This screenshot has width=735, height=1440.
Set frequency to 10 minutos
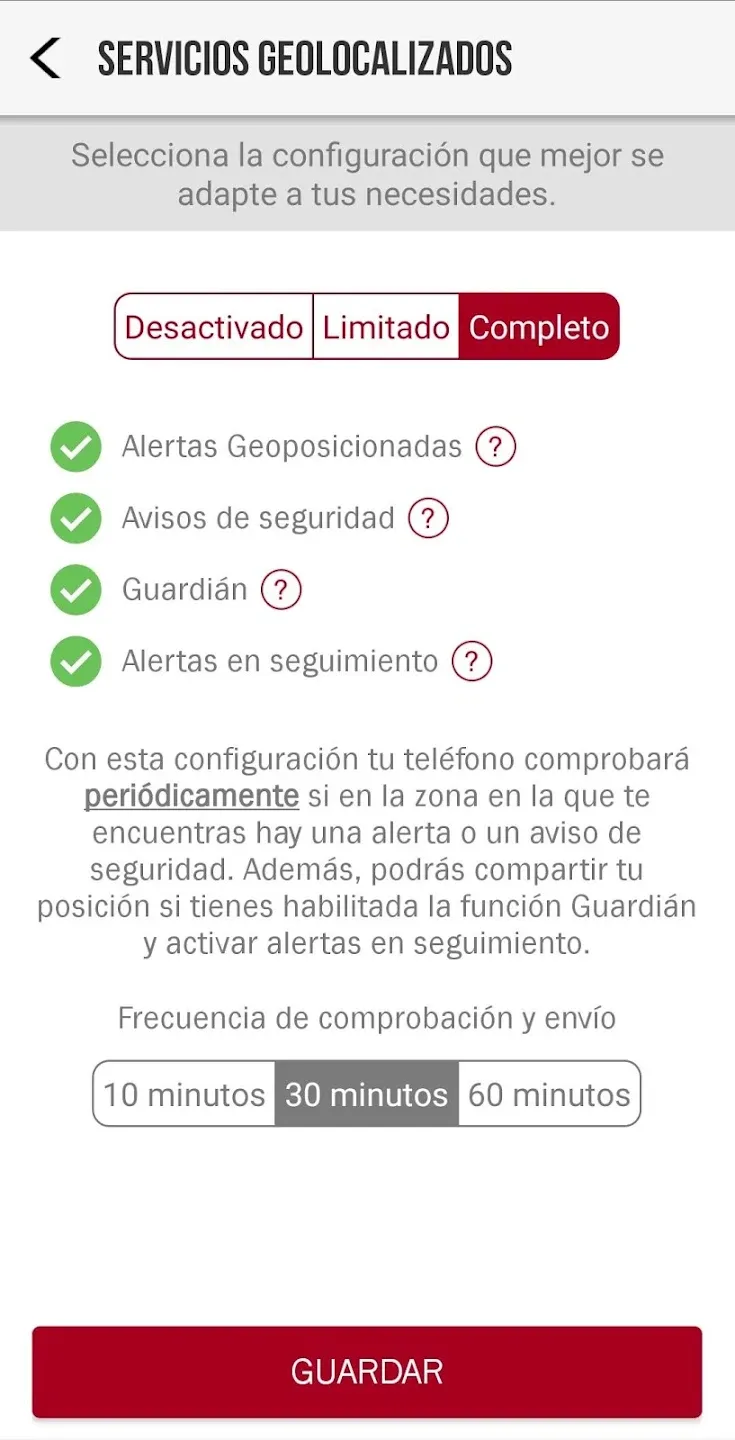point(184,1094)
